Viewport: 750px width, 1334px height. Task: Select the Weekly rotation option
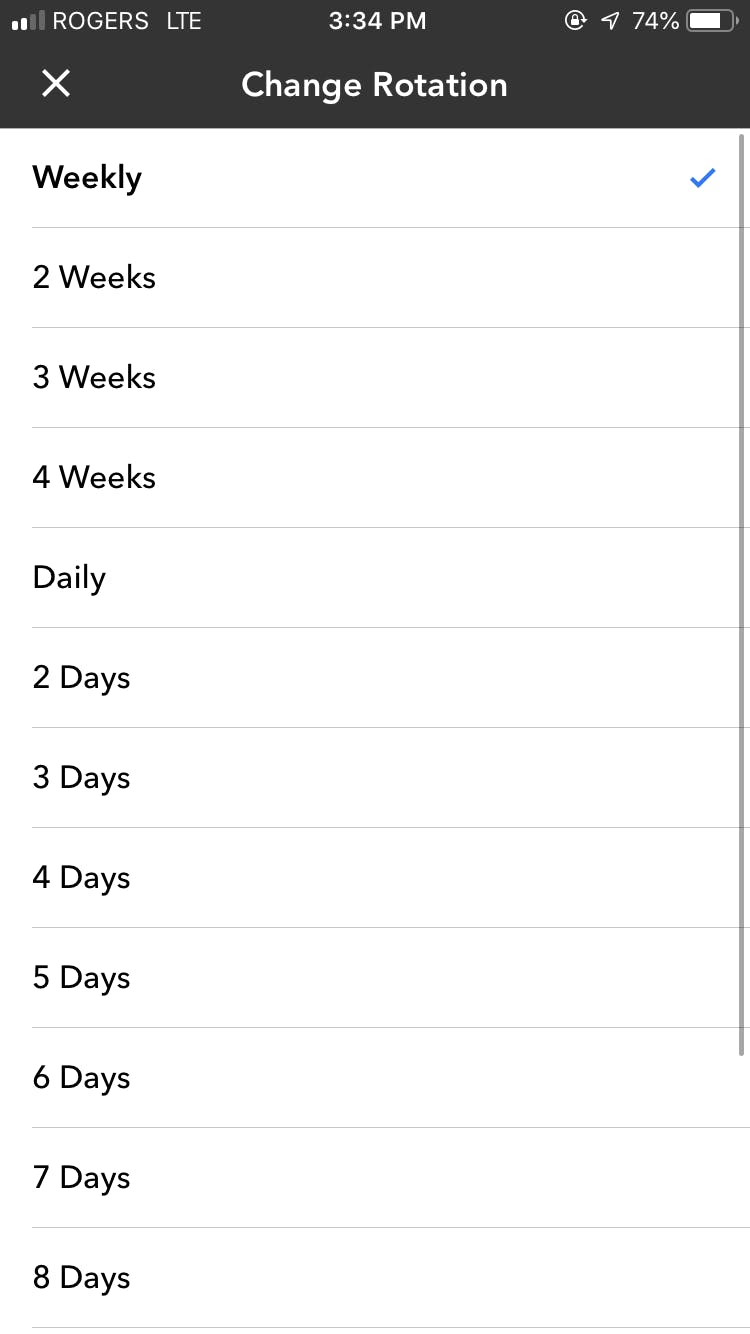point(375,178)
